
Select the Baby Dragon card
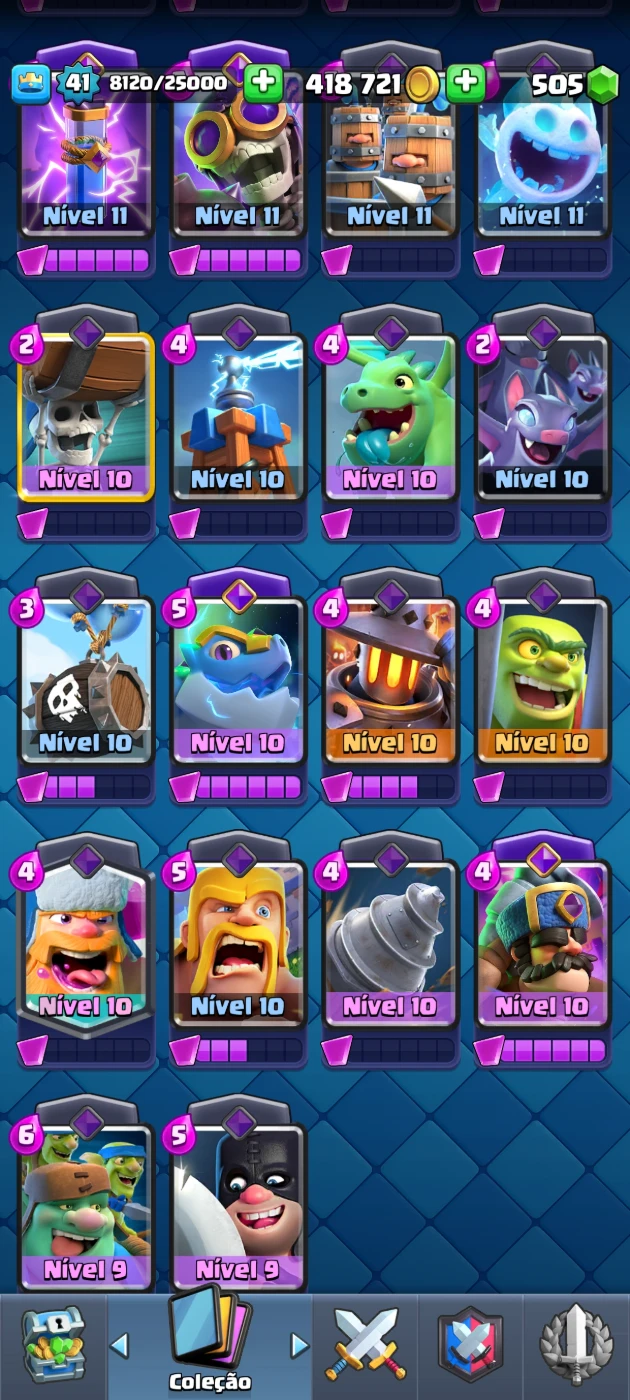(x=390, y=416)
